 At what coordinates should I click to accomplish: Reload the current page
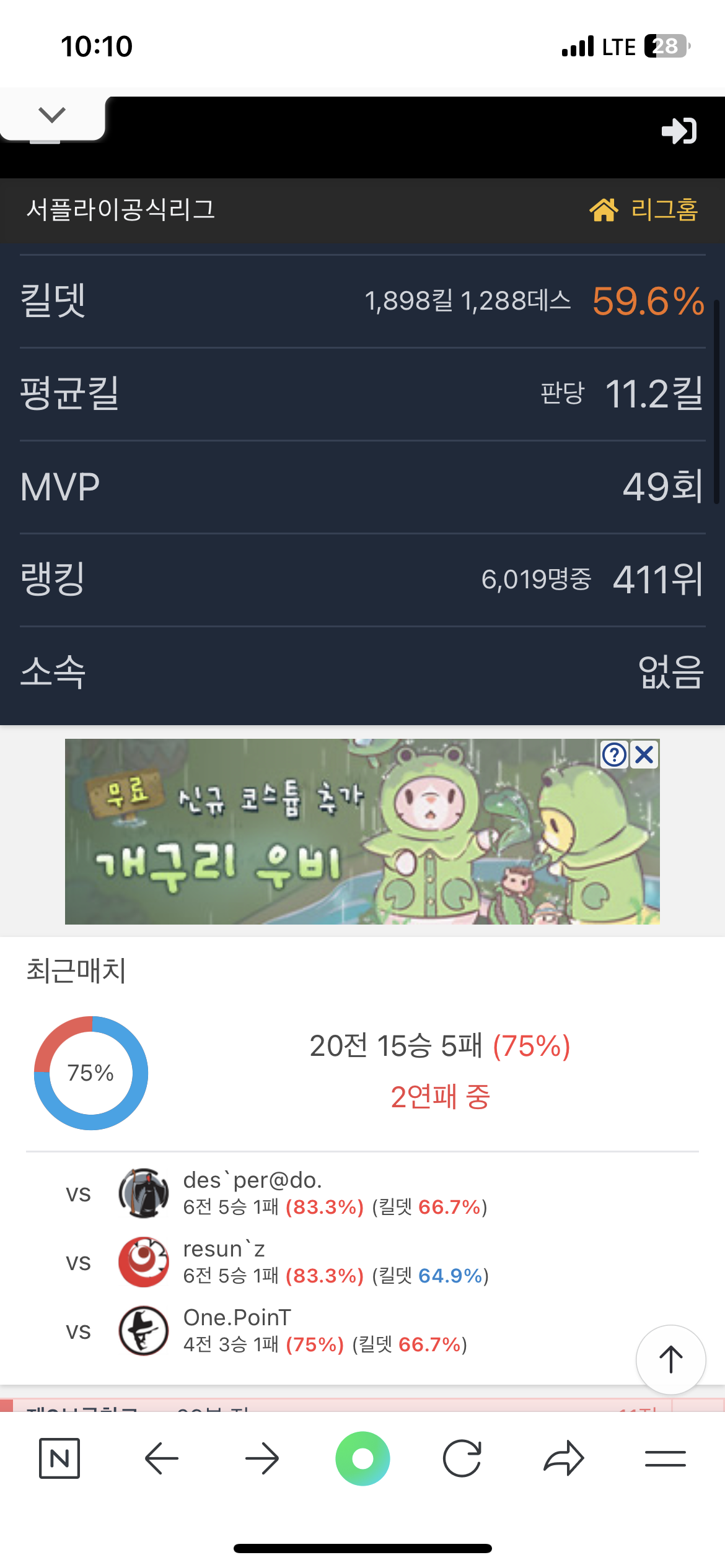(462, 1458)
